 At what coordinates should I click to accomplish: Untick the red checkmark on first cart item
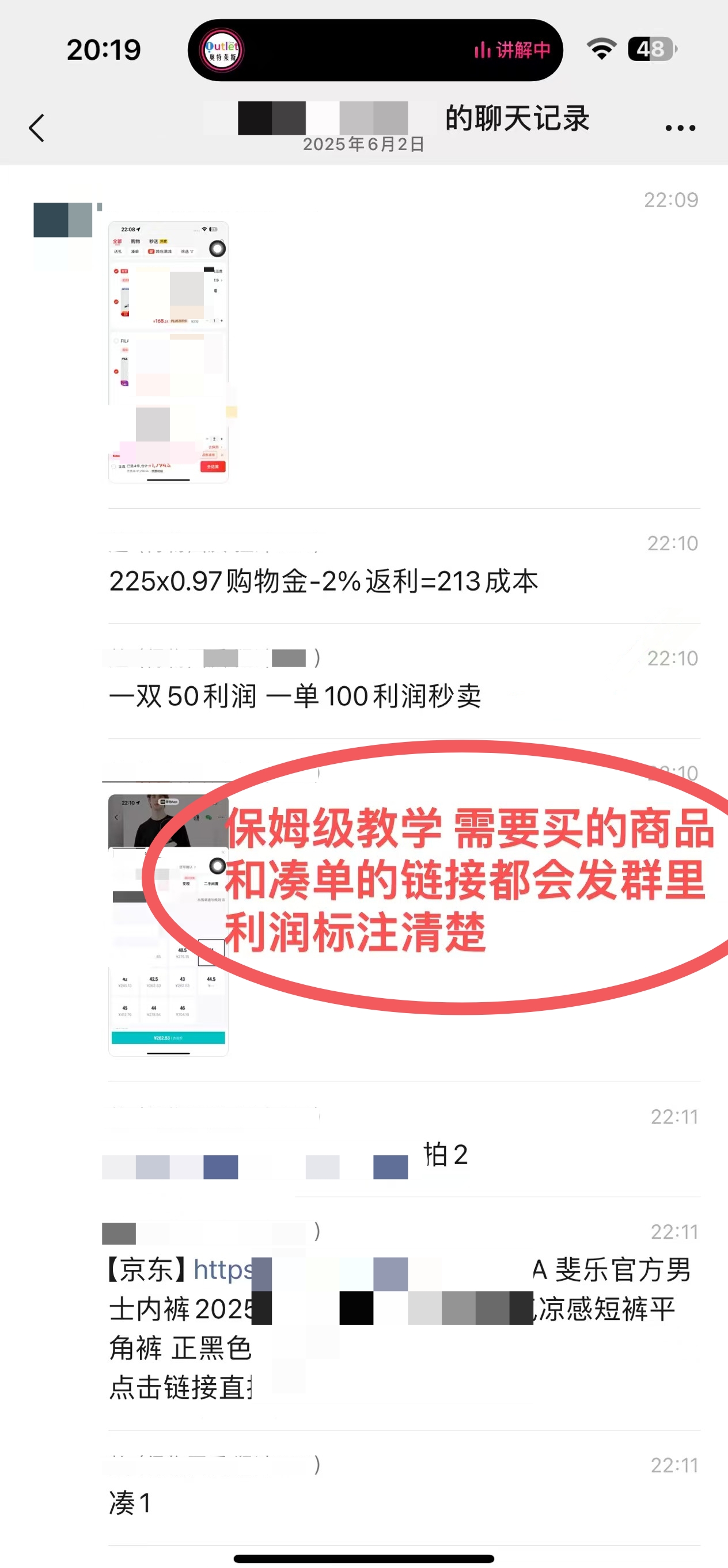pyautogui.click(x=116, y=272)
